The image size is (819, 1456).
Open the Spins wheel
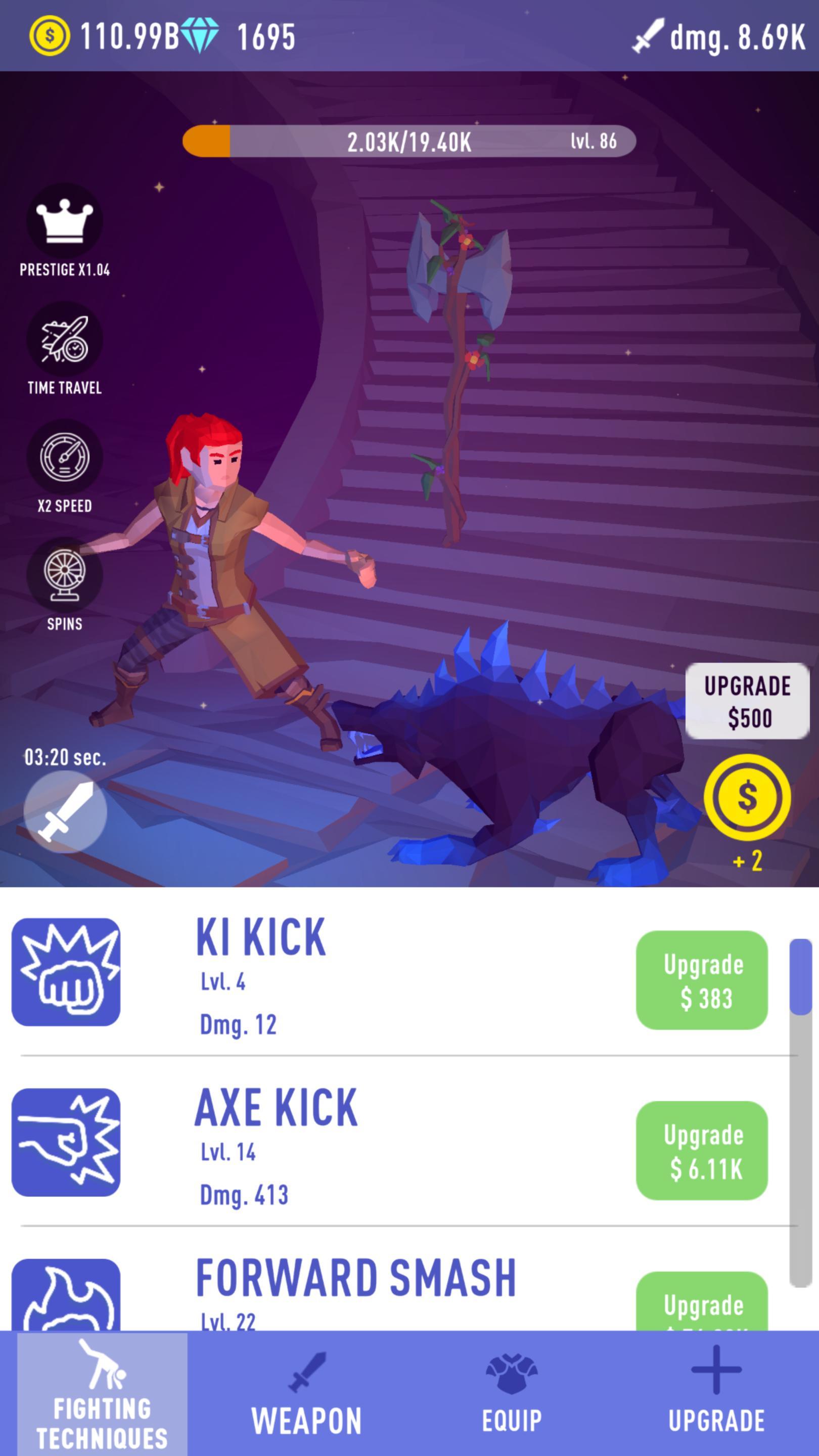(64, 575)
